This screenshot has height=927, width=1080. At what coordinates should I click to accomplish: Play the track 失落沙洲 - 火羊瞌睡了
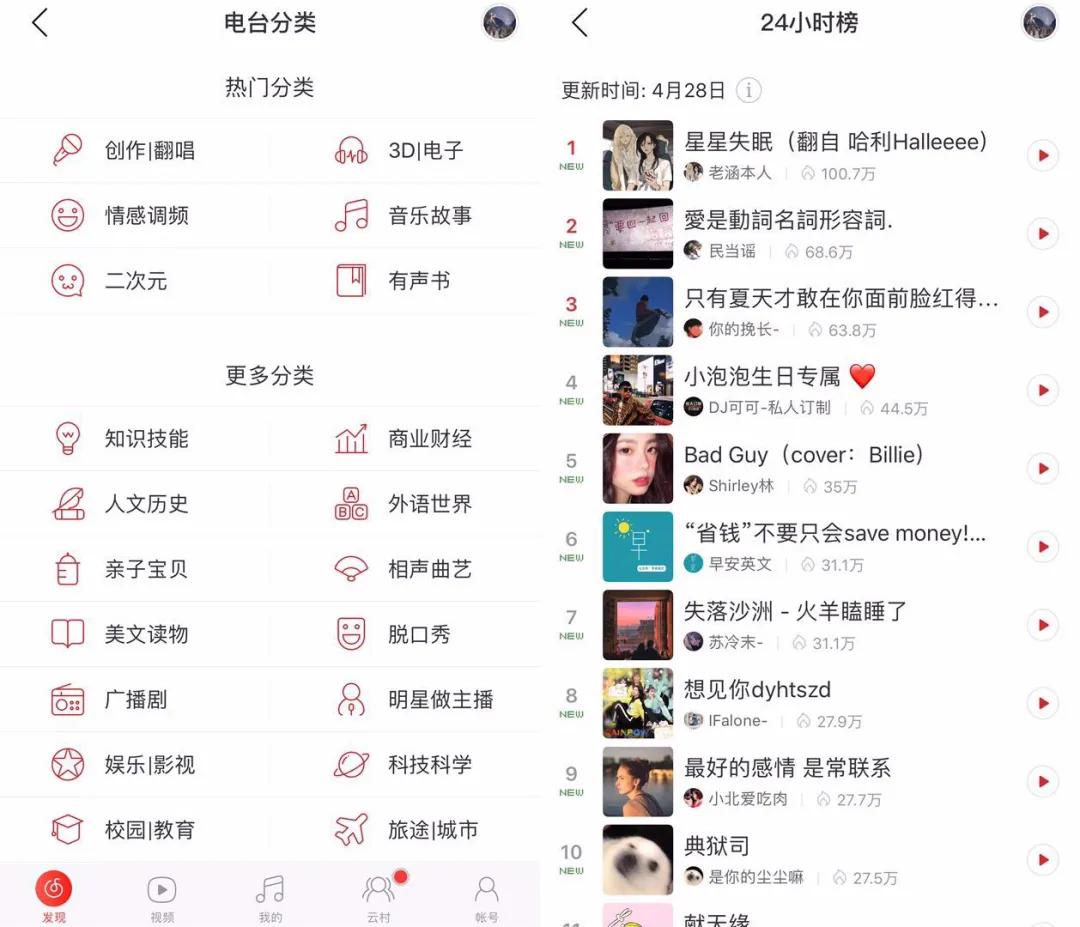(1042, 625)
